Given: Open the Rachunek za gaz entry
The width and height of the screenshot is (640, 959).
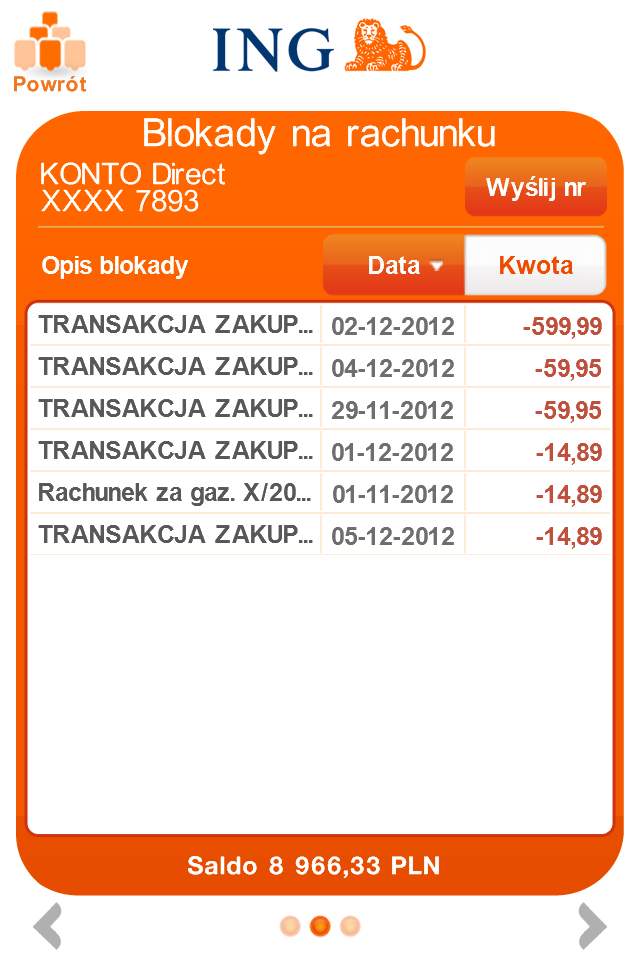Looking at the screenshot, I should pyautogui.click(x=320, y=493).
